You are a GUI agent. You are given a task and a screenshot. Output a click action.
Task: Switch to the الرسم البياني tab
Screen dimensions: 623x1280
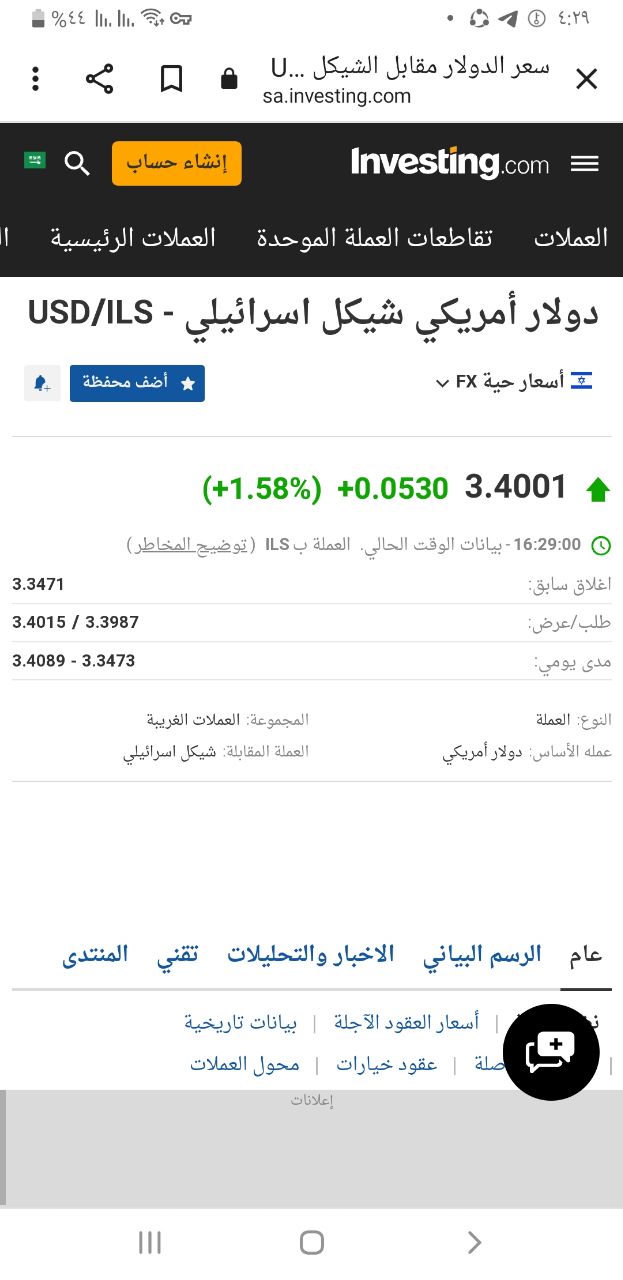click(482, 954)
